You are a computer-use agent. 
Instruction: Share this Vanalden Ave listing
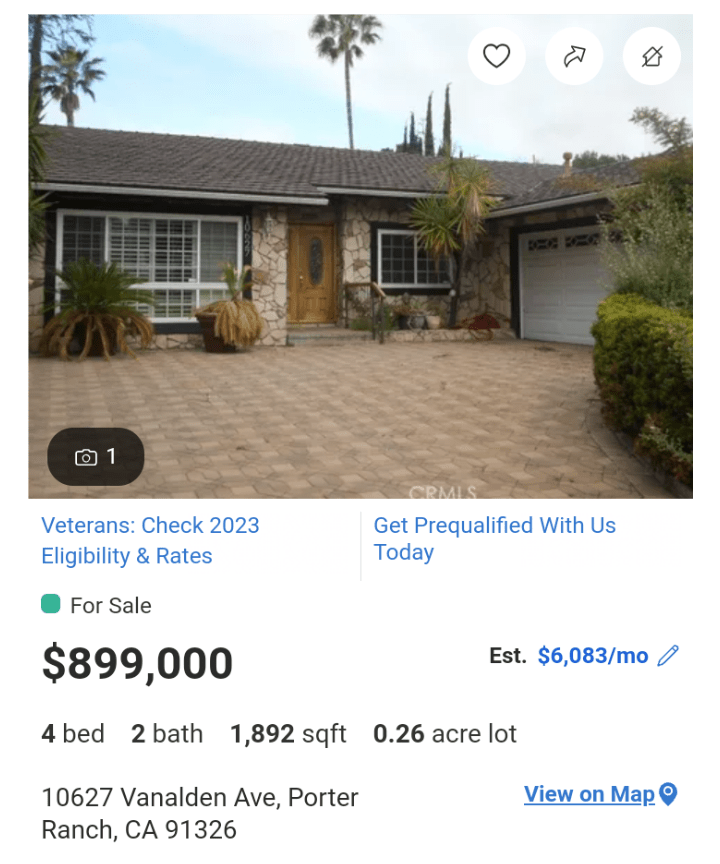(x=574, y=56)
